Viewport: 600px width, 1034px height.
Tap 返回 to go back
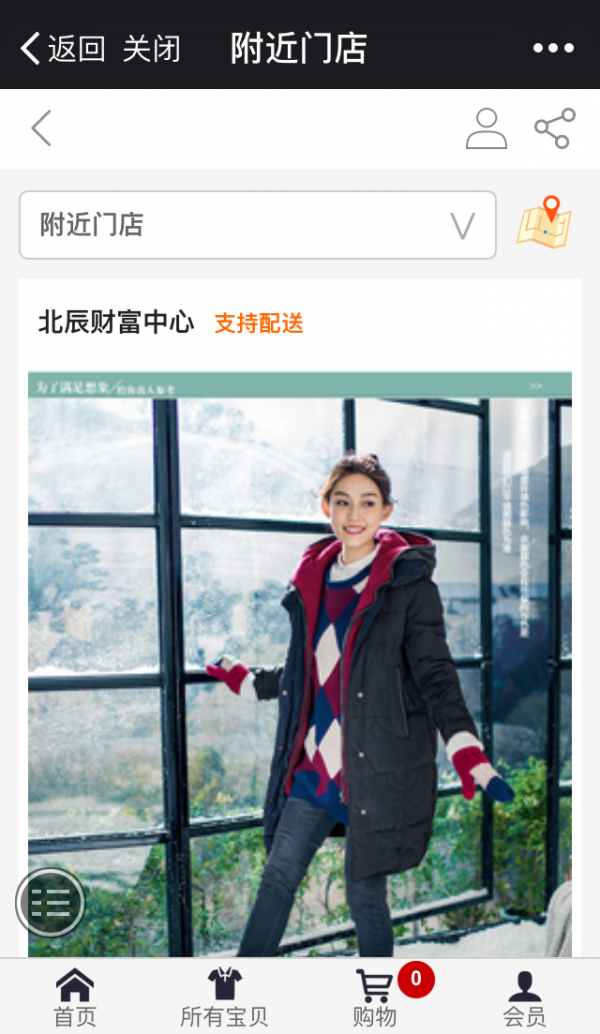63,48
